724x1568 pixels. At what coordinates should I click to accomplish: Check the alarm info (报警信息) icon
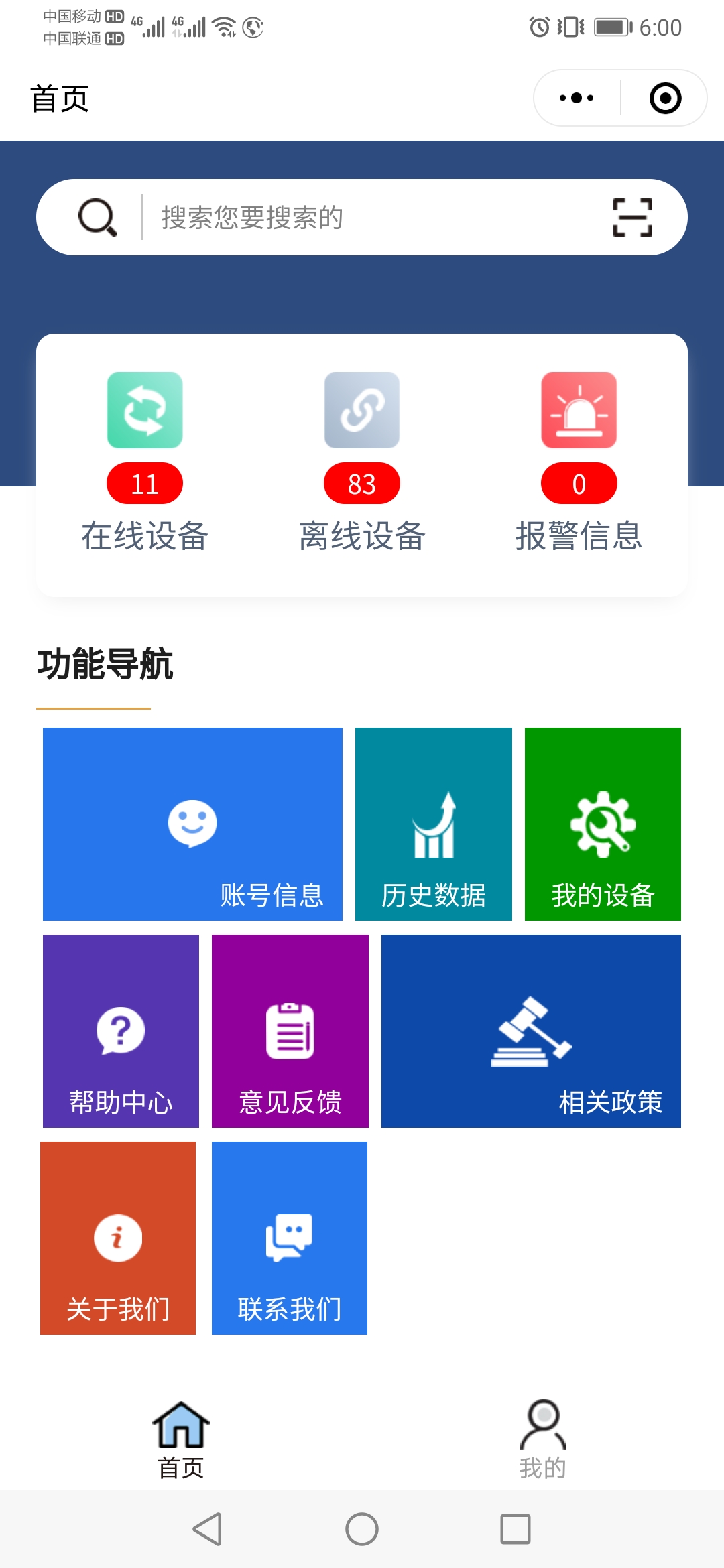pyautogui.click(x=579, y=410)
